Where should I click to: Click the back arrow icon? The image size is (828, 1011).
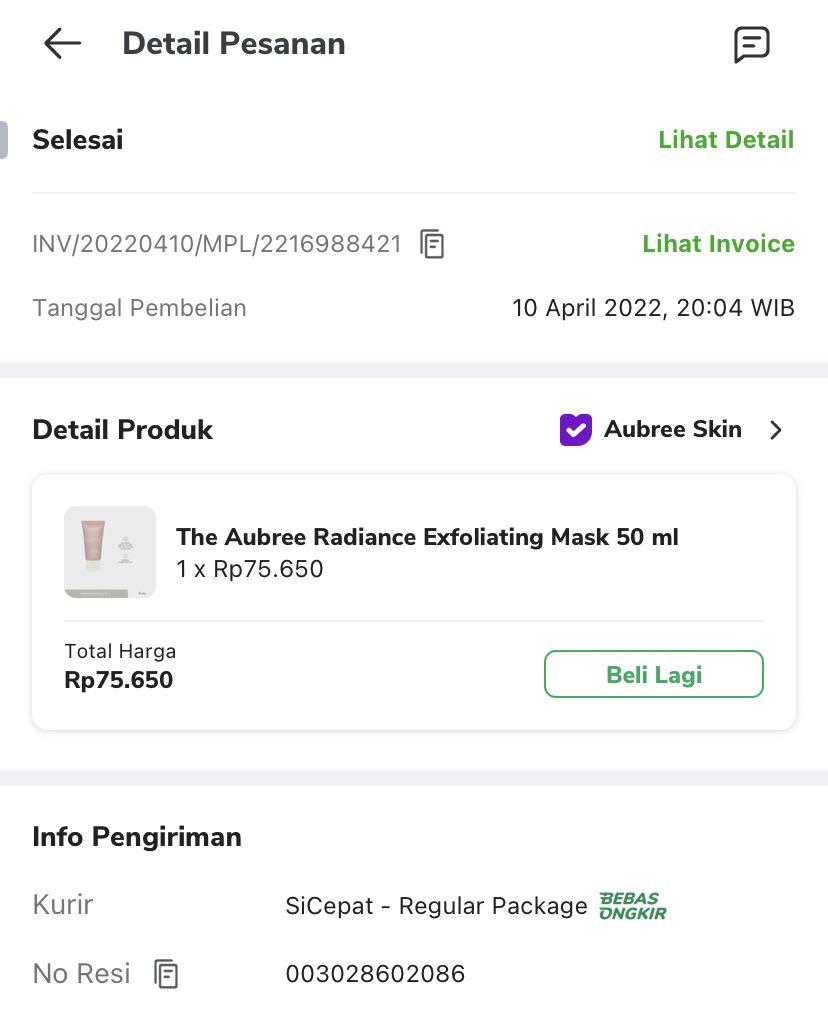(x=61, y=44)
